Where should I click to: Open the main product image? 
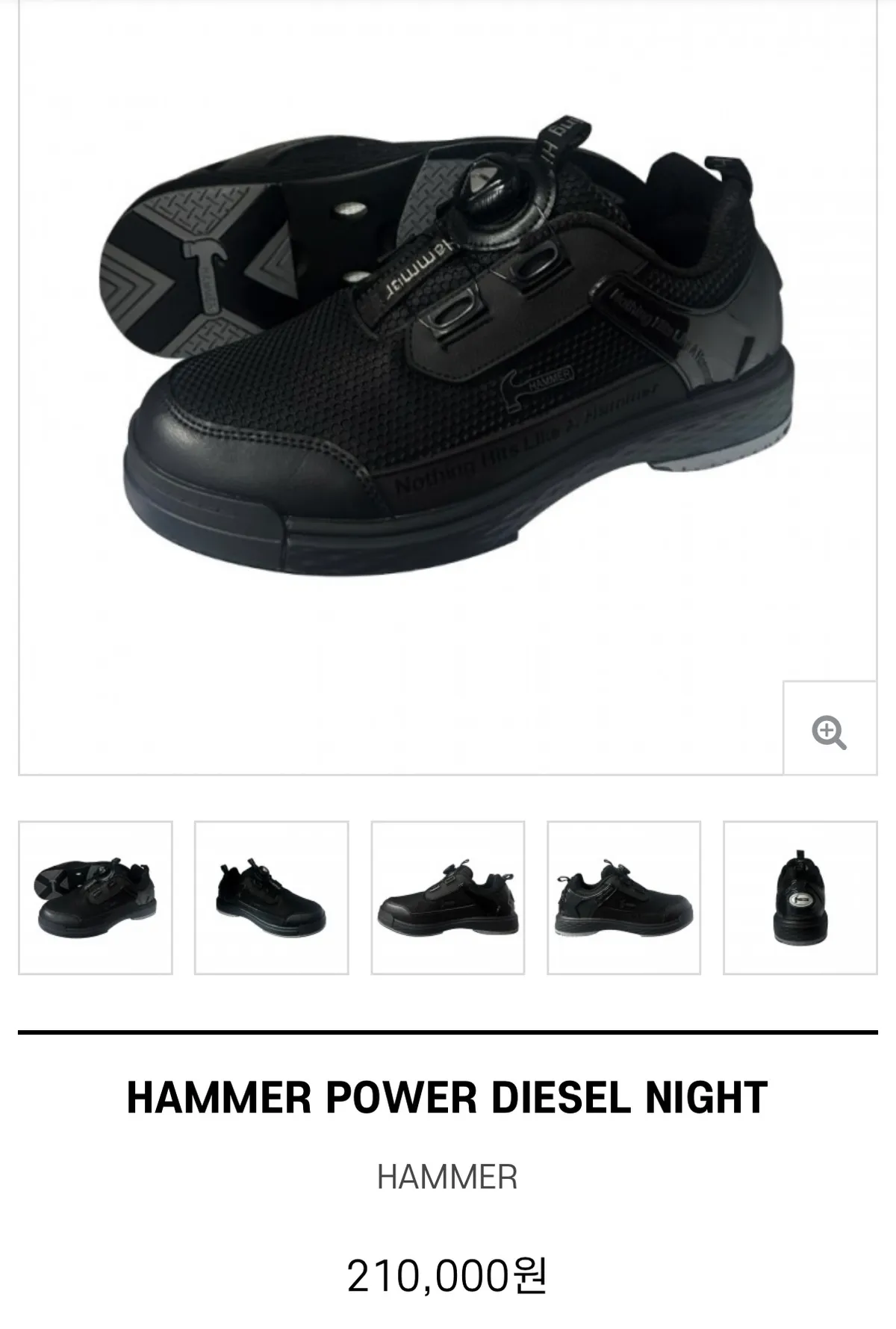[447, 359]
